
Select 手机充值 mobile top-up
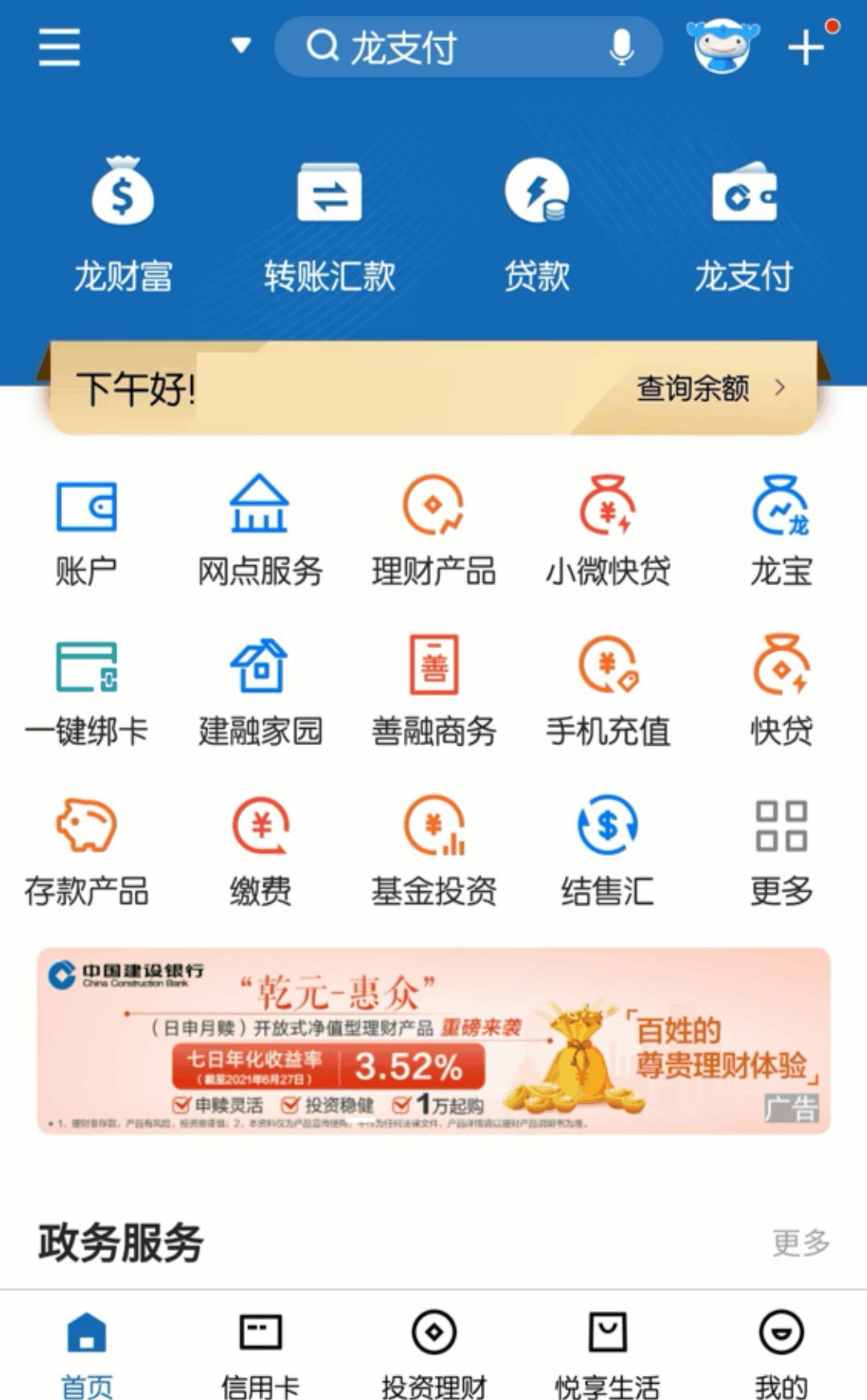[x=608, y=690]
